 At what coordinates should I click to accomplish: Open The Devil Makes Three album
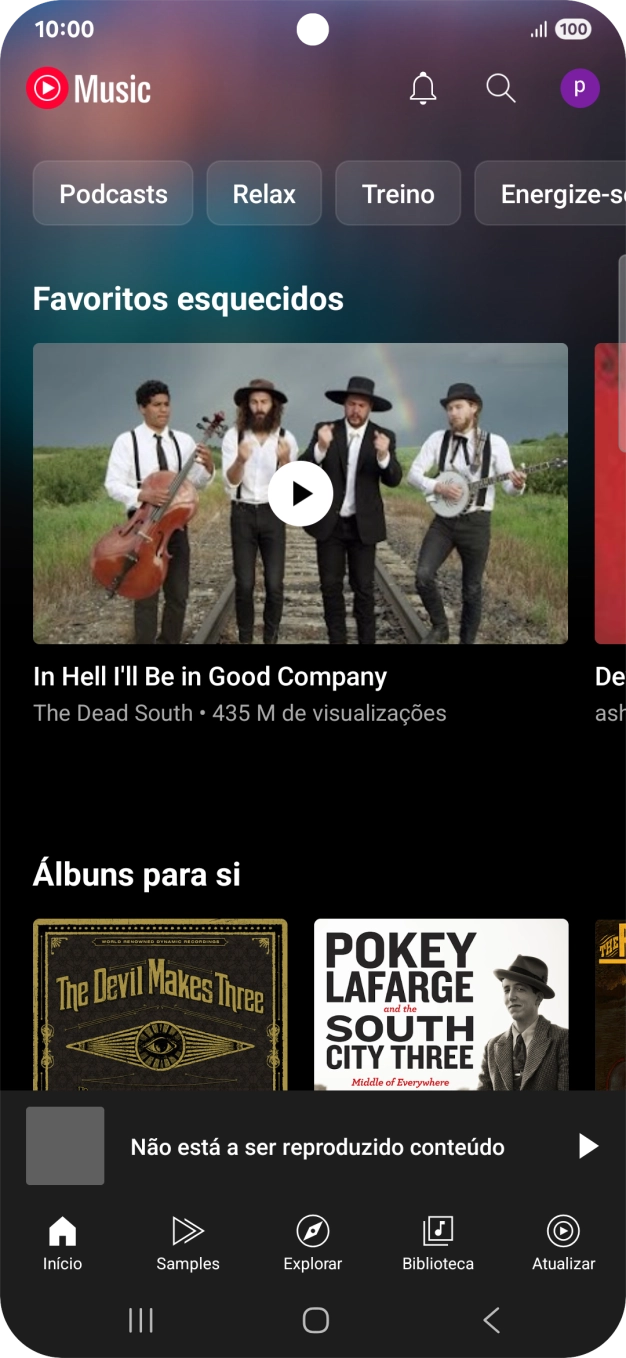160,1004
